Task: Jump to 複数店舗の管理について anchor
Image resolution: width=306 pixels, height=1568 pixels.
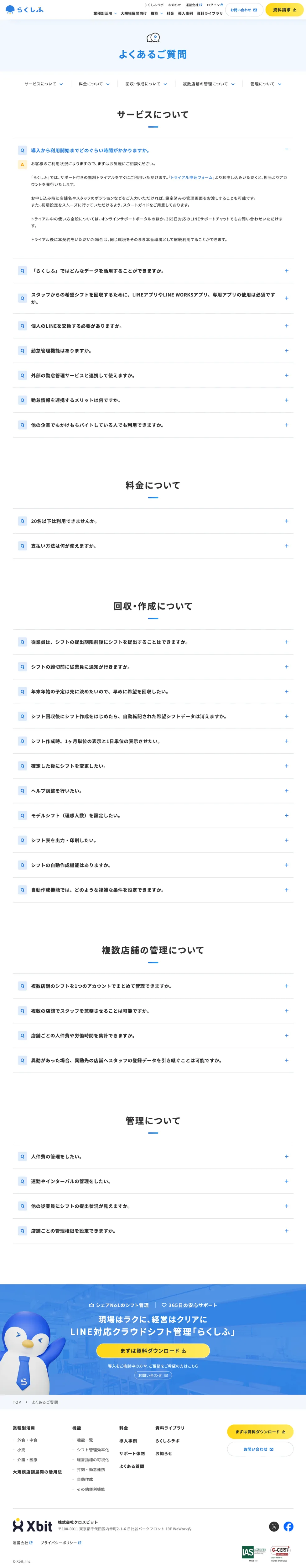Action: [x=208, y=84]
